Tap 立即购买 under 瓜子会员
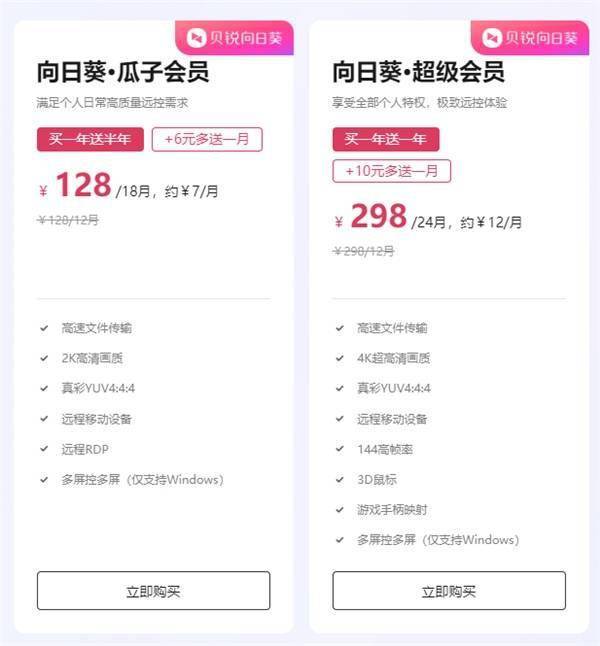The width and height of the screenshot is (600, 646). [x=153, y=590]
